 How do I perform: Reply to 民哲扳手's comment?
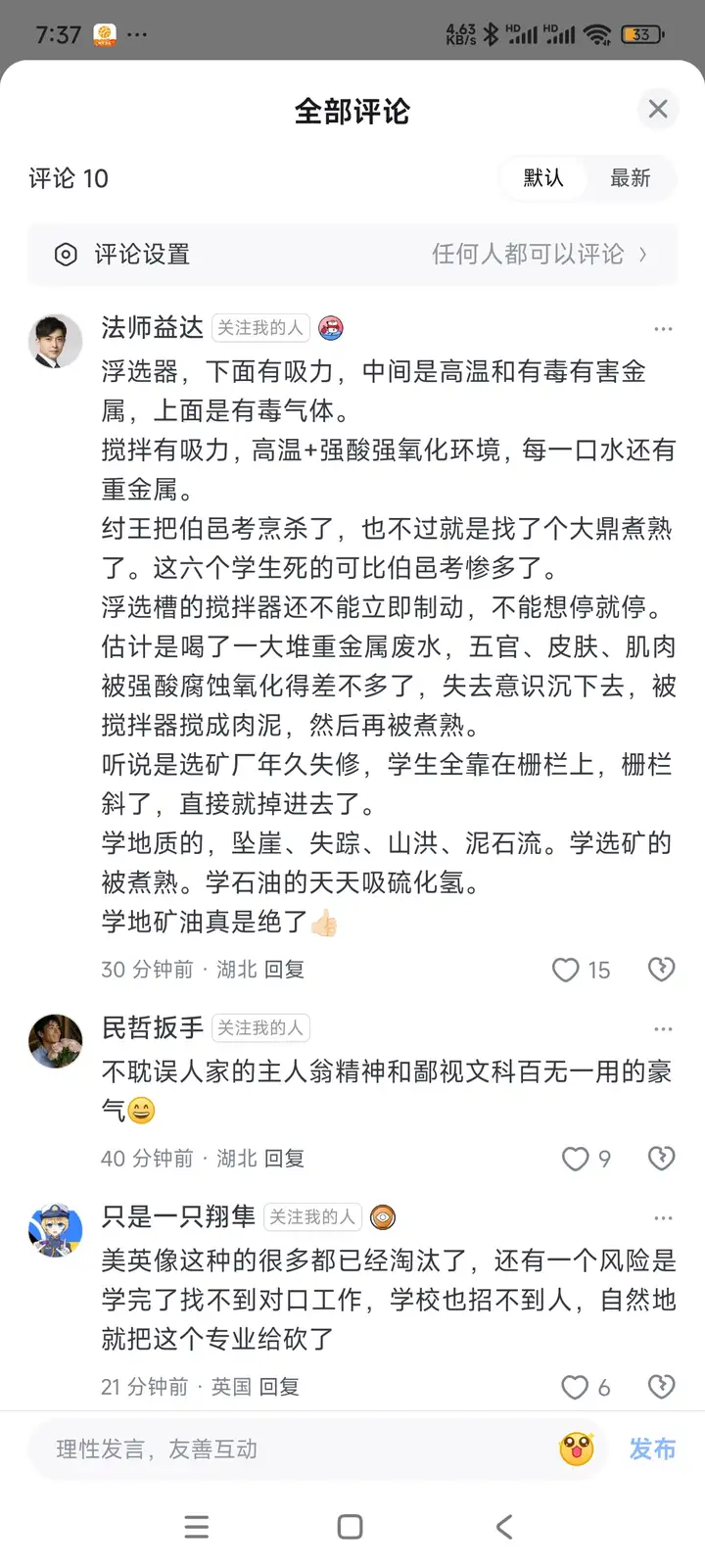(x=284, y=1159)
